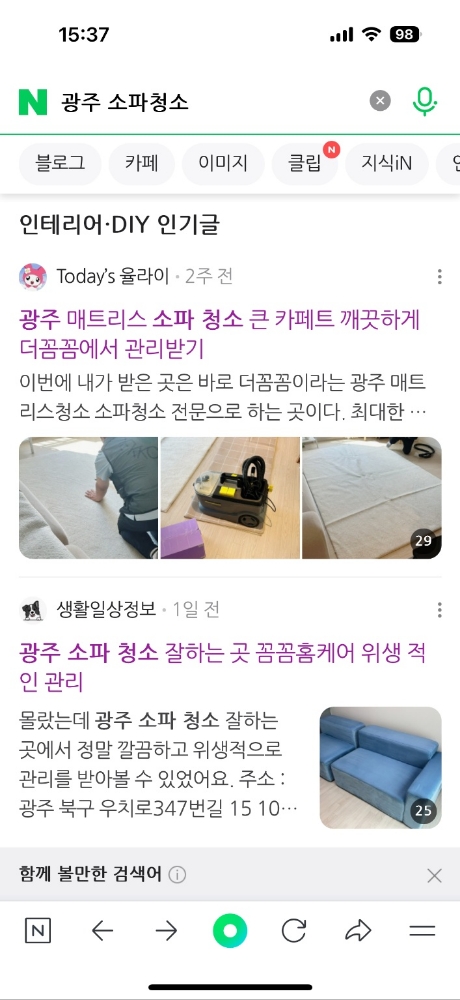Screen dimensions: 460x1000
Task: Switch to the 카페 tab
Action: pyautogui.click(x=142, y=164)
